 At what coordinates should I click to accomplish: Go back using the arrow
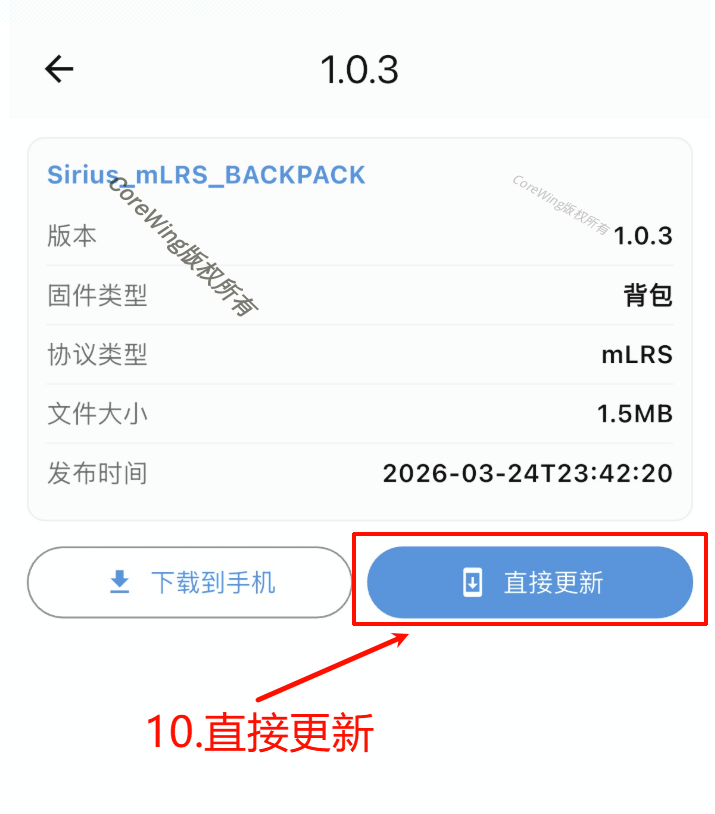(60, 69)
